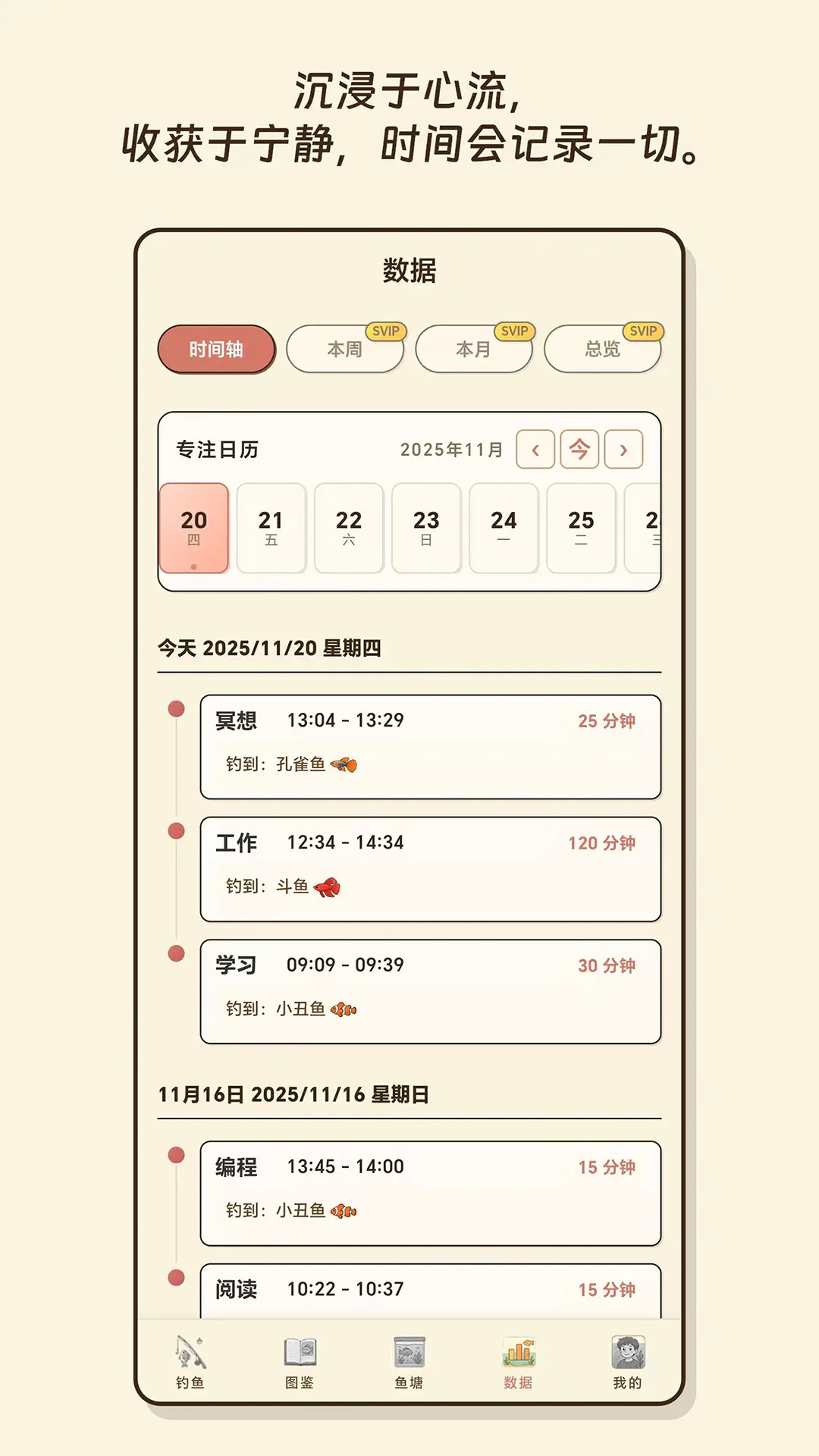Click the clownfish icon beside 小丑鱼
This screenshot has height=1456, width=819.
[x=343, y=1009]
